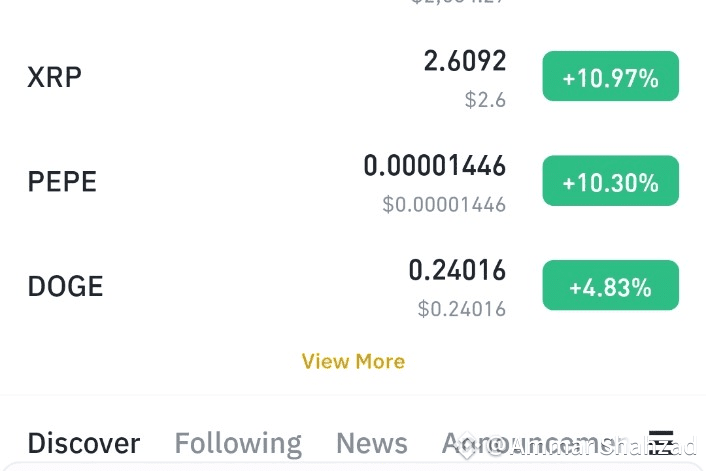Tap DOGE's +4.83% change button
Screen dimensions: 706x471
pyautogui.click(x=610, y=287)
